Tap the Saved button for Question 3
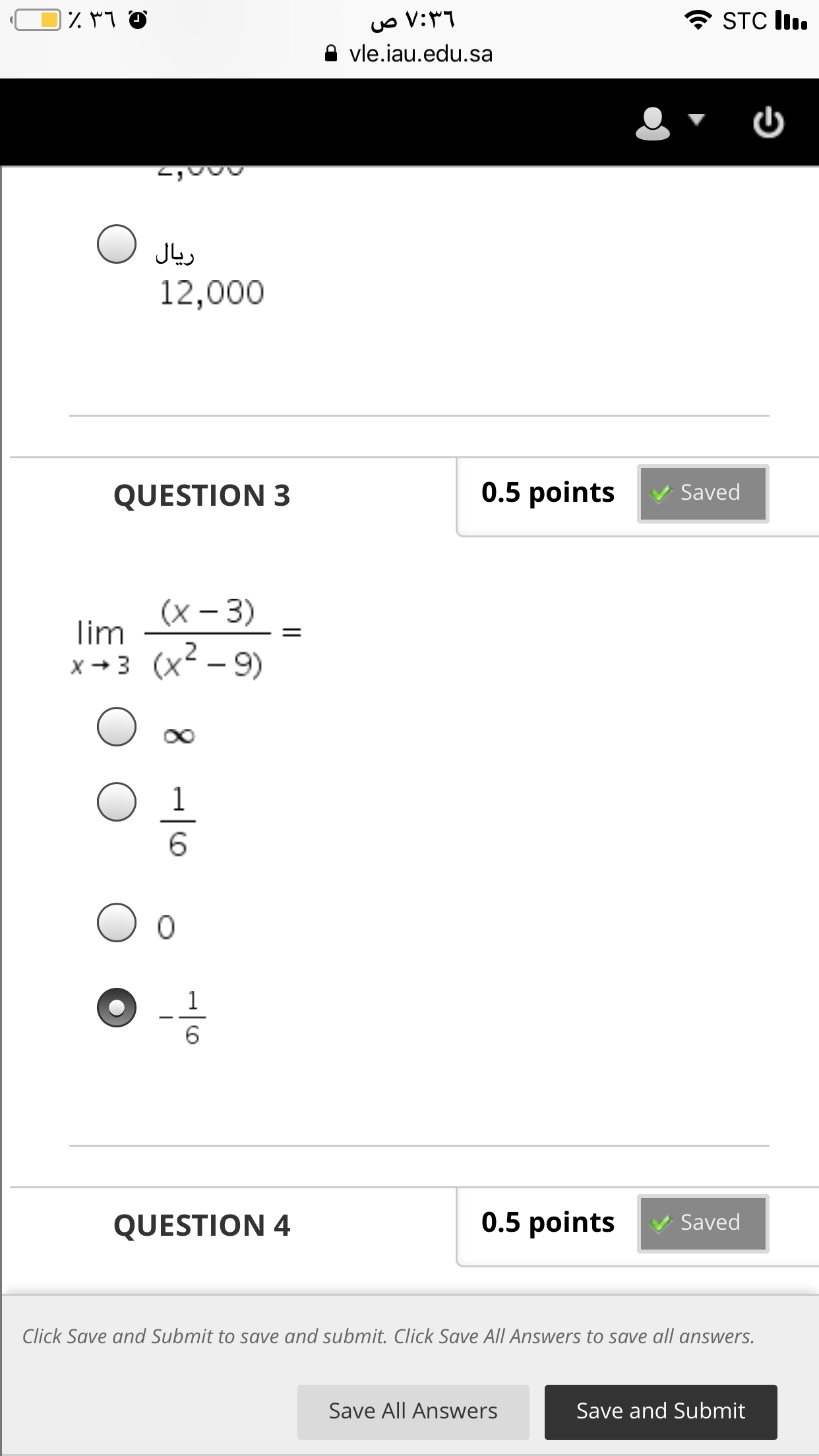Image resolution: width=819 pixels, height=1456 pixels. point(703,493)
